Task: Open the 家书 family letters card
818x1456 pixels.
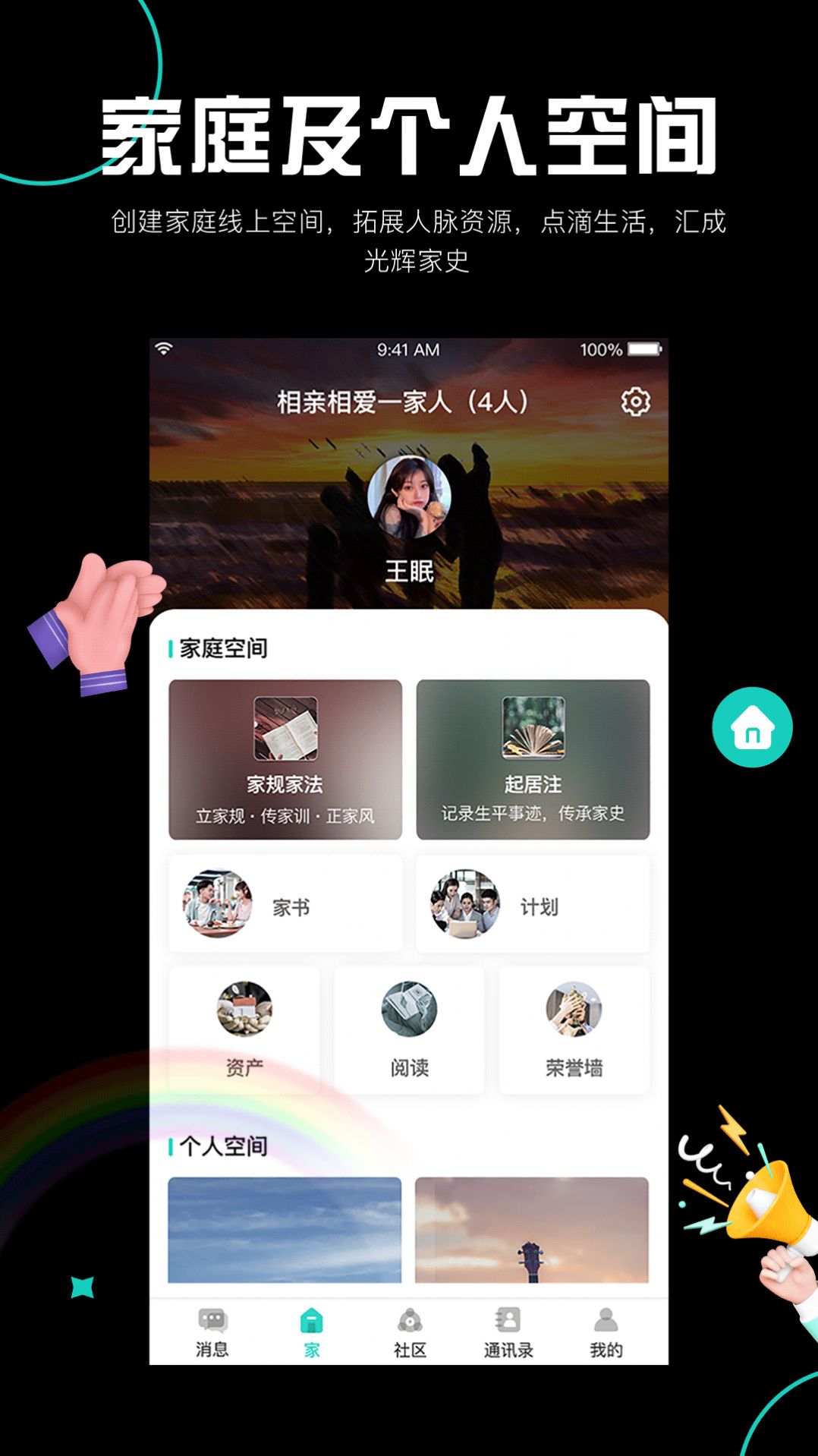Action: pos(285,903)
